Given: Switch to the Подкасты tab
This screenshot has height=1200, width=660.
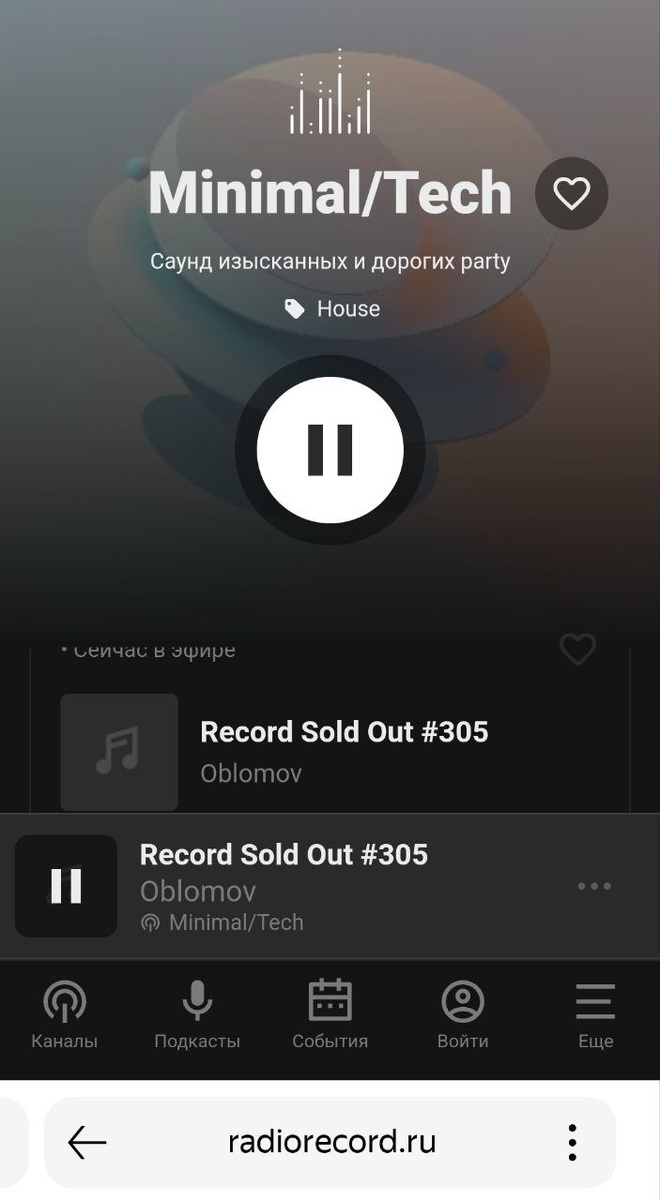Looking at the screenshot, I should tap(197, 1015).
